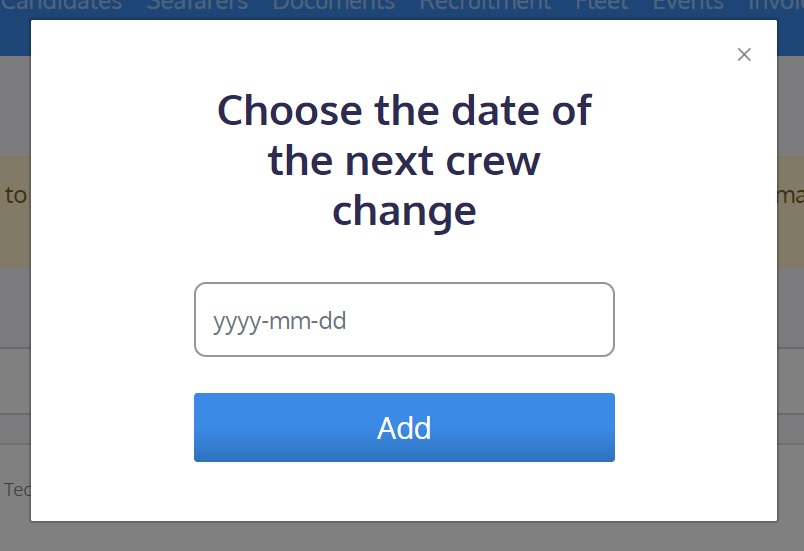Confirm with the Add button

coord(404,428)
